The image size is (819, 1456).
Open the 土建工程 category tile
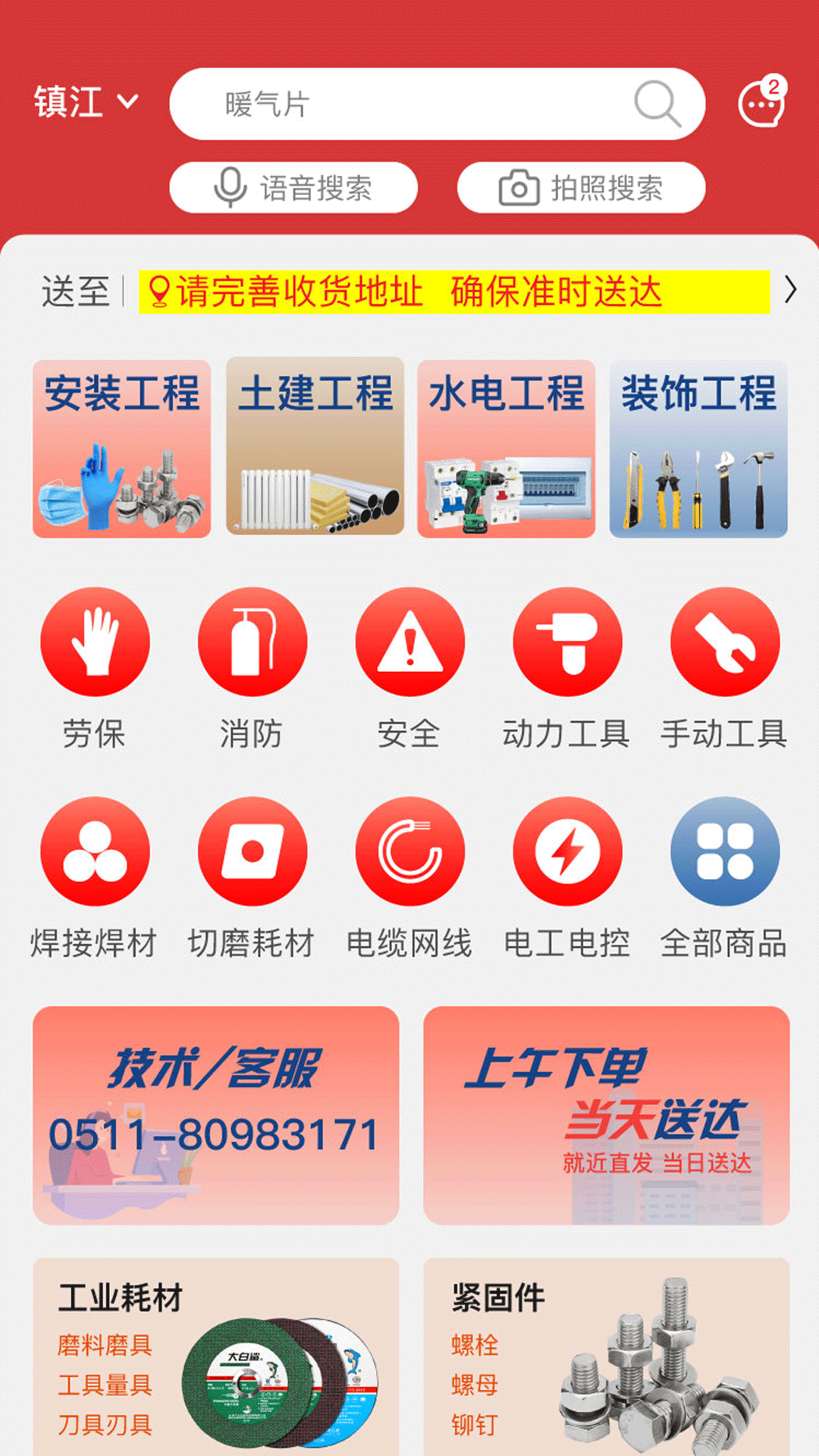click(315, 447)
